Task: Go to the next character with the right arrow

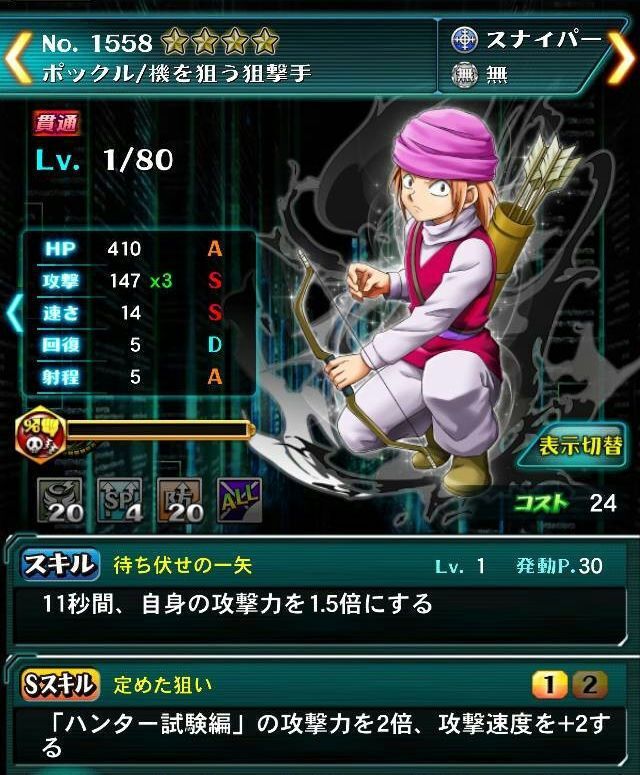Action: (621, 58)
